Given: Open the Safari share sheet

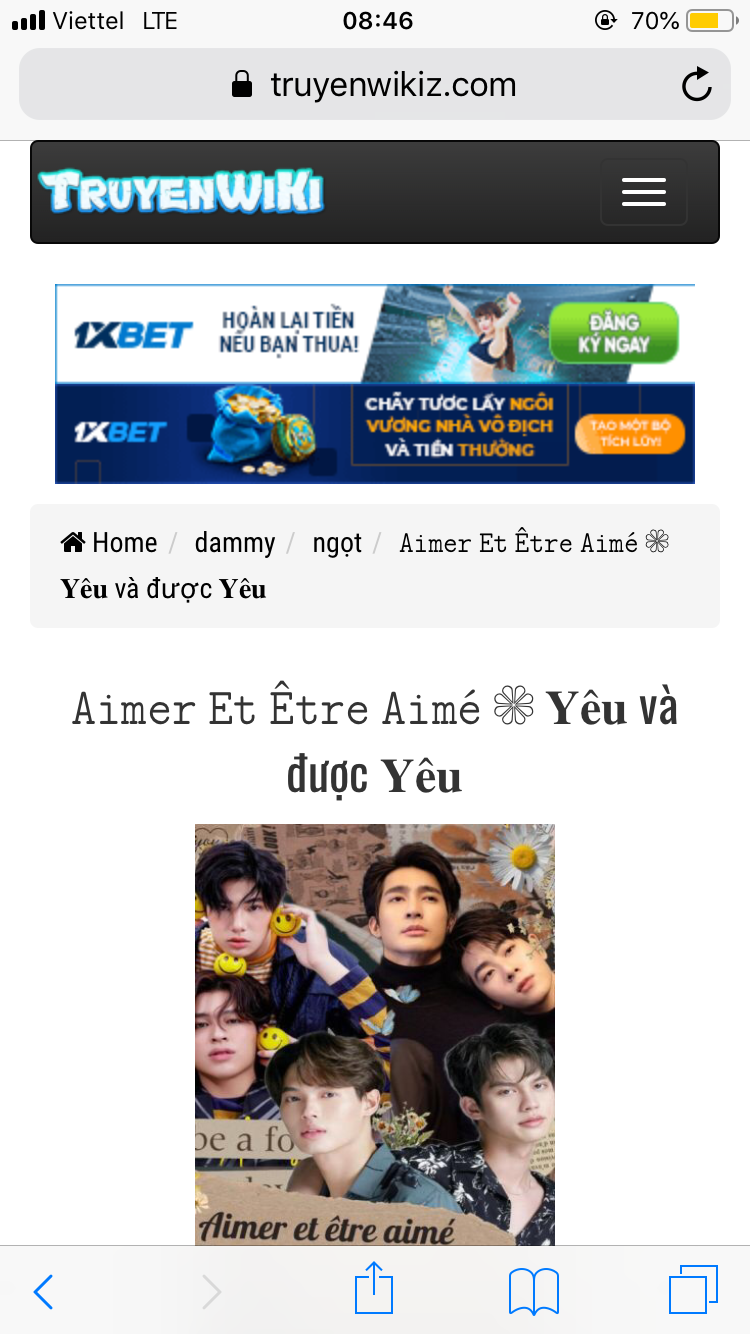Looking at the screenshot, I should [374, 1289].
